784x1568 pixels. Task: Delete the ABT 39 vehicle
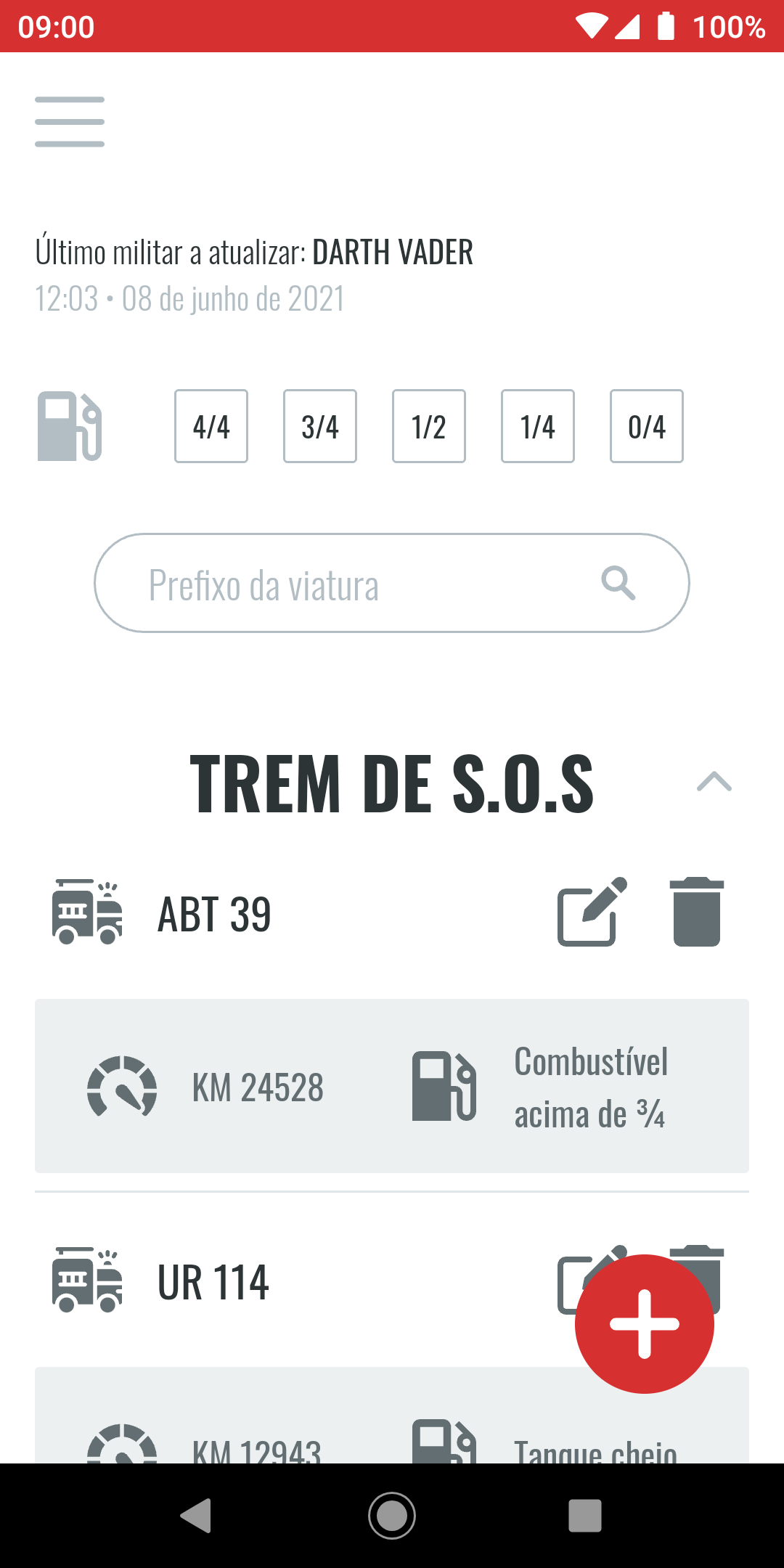tap(697, 912)
